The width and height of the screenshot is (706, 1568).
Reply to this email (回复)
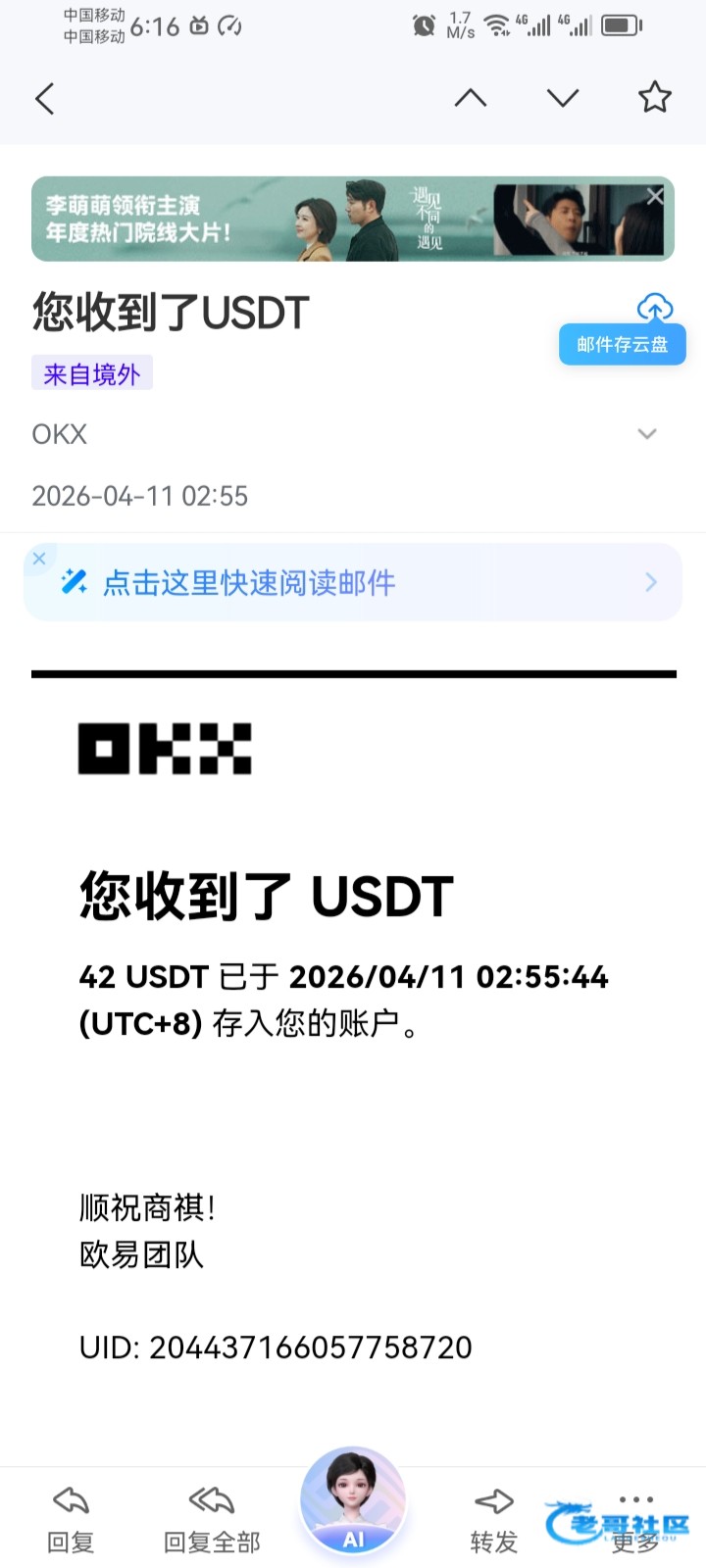click(71, 1519)
